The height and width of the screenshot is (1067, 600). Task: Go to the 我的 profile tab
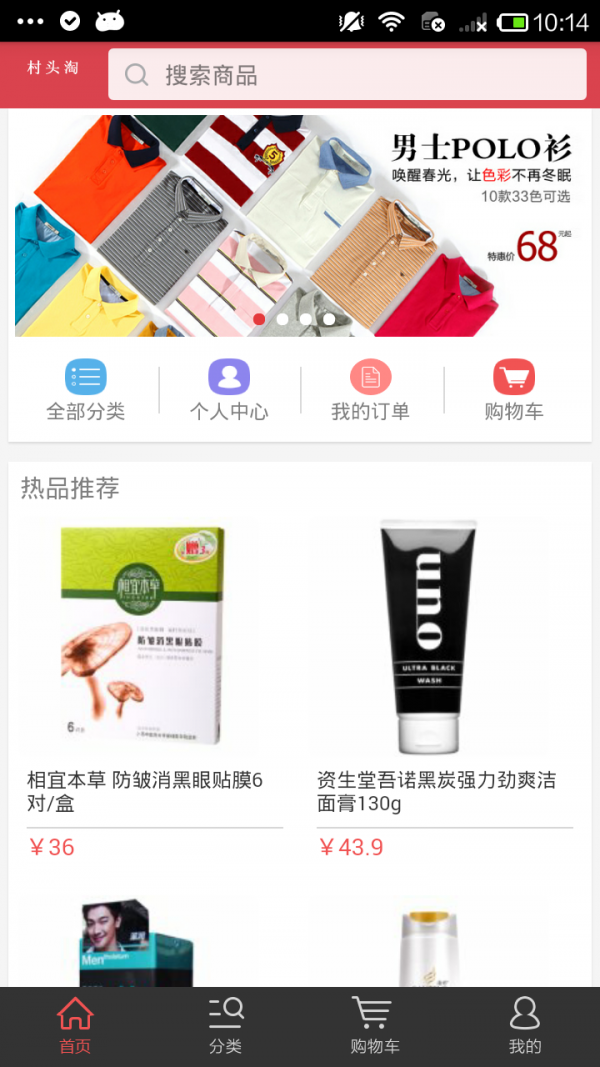525,1027
